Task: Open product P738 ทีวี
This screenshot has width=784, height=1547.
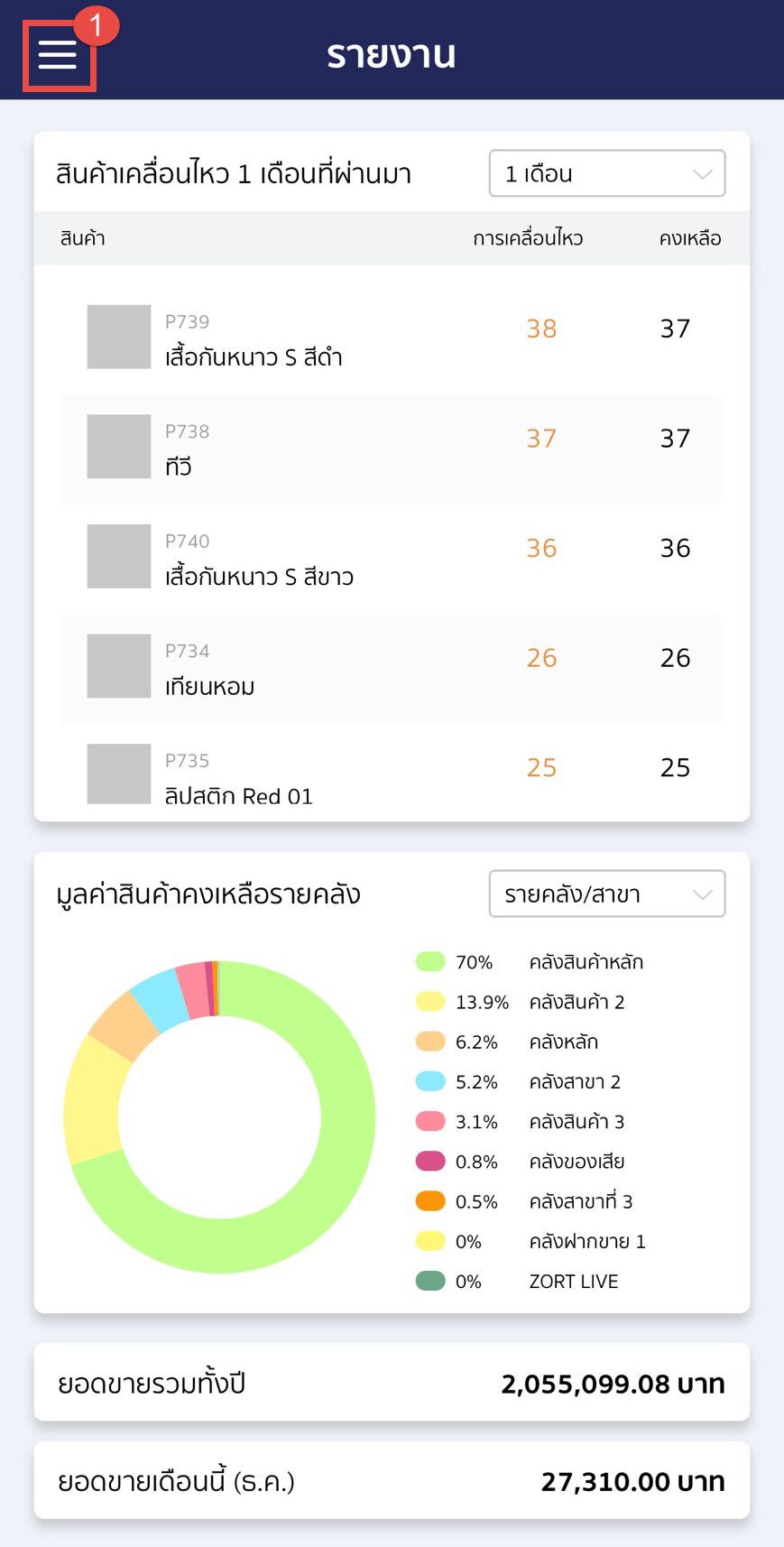Action: (391, 449)
